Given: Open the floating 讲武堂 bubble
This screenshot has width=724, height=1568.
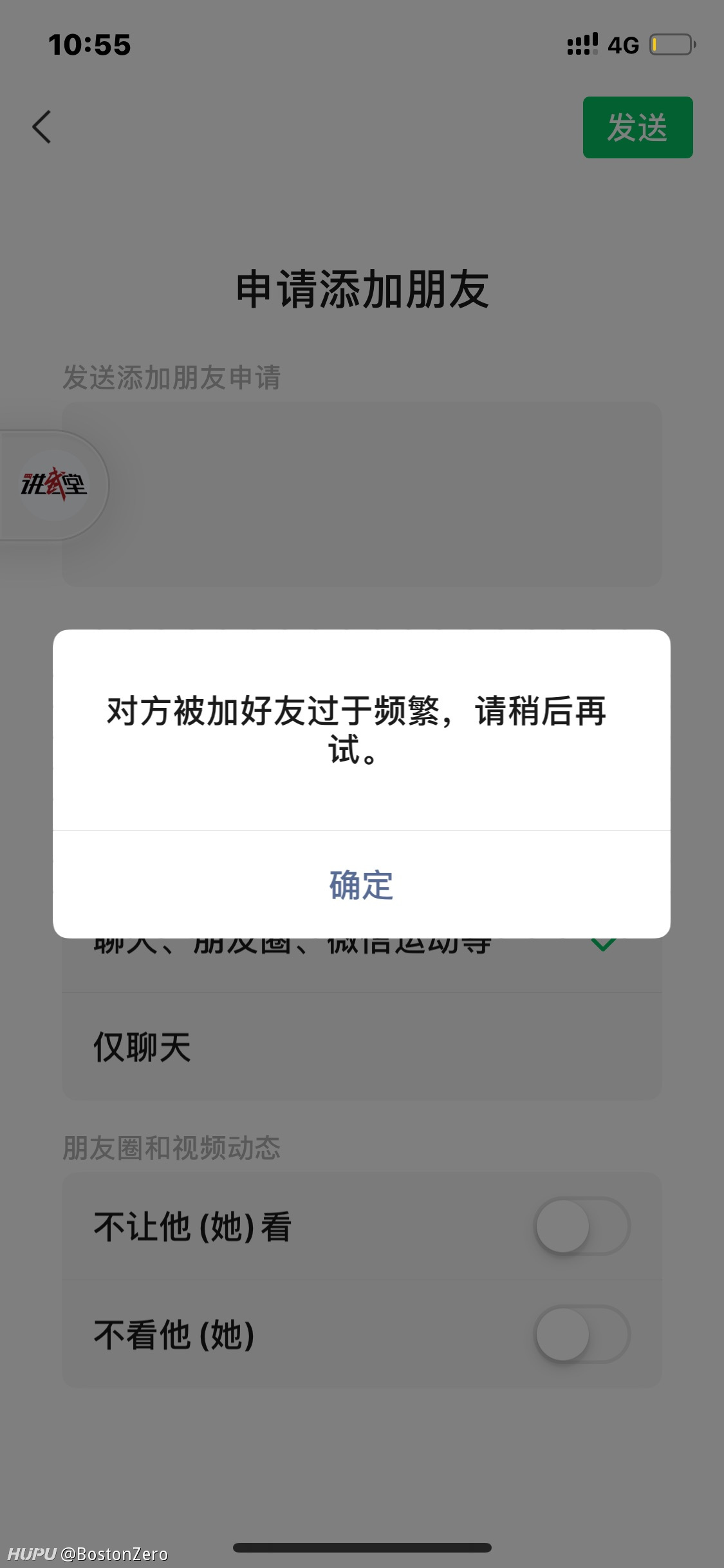Looking at the screenshot, I should coord(53,485).
